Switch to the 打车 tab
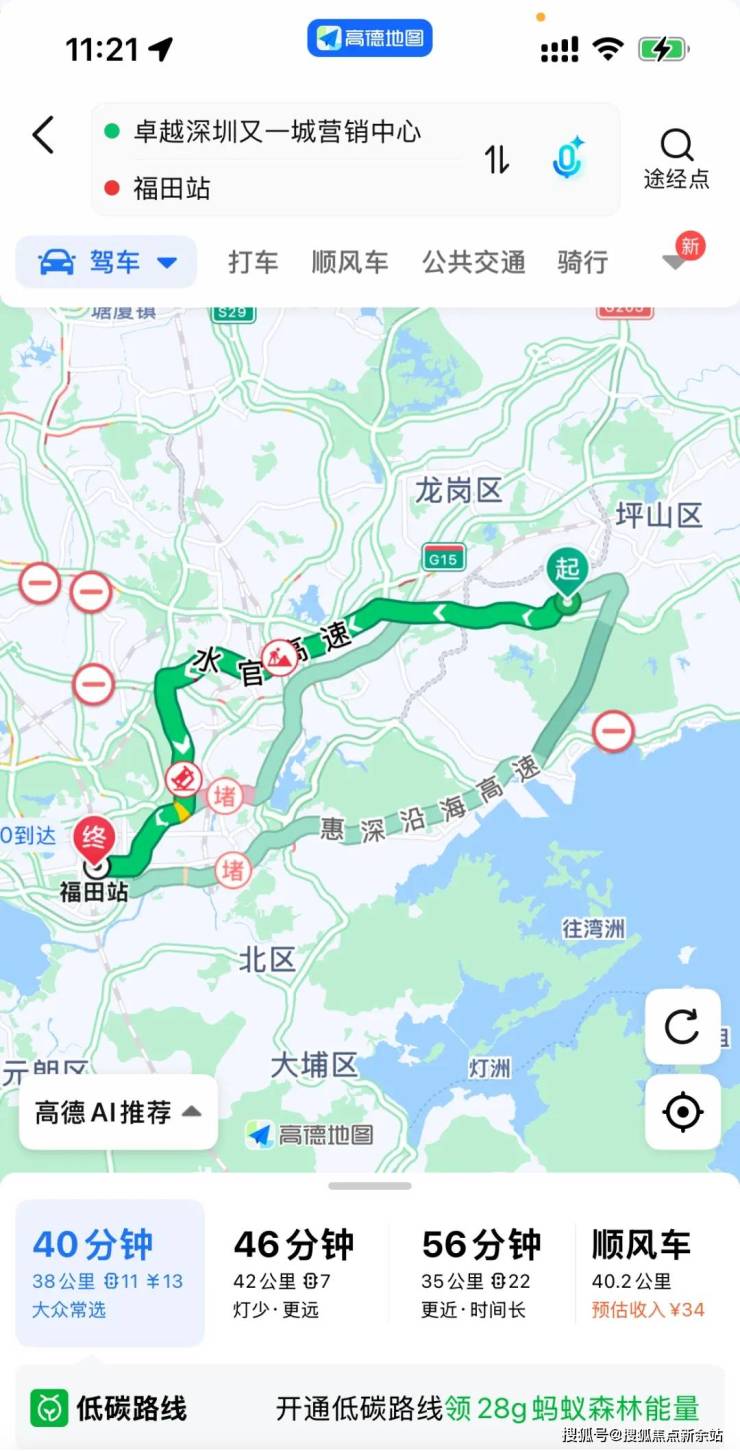740x1451 pixels. pyautogui.click(x=253, y=262)
